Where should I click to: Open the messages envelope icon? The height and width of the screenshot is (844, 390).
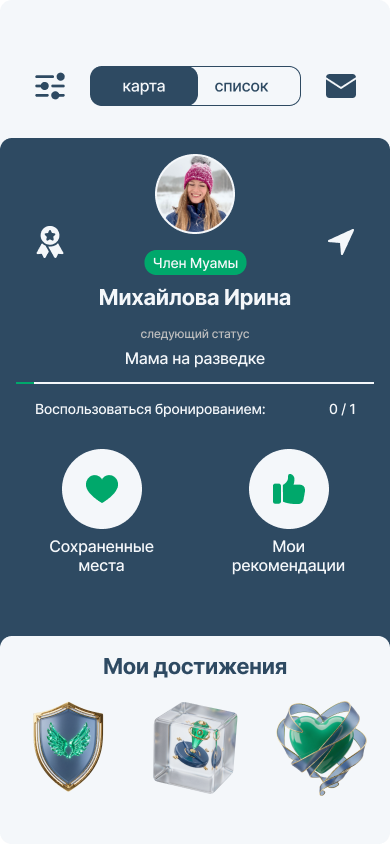click(341, 86)
